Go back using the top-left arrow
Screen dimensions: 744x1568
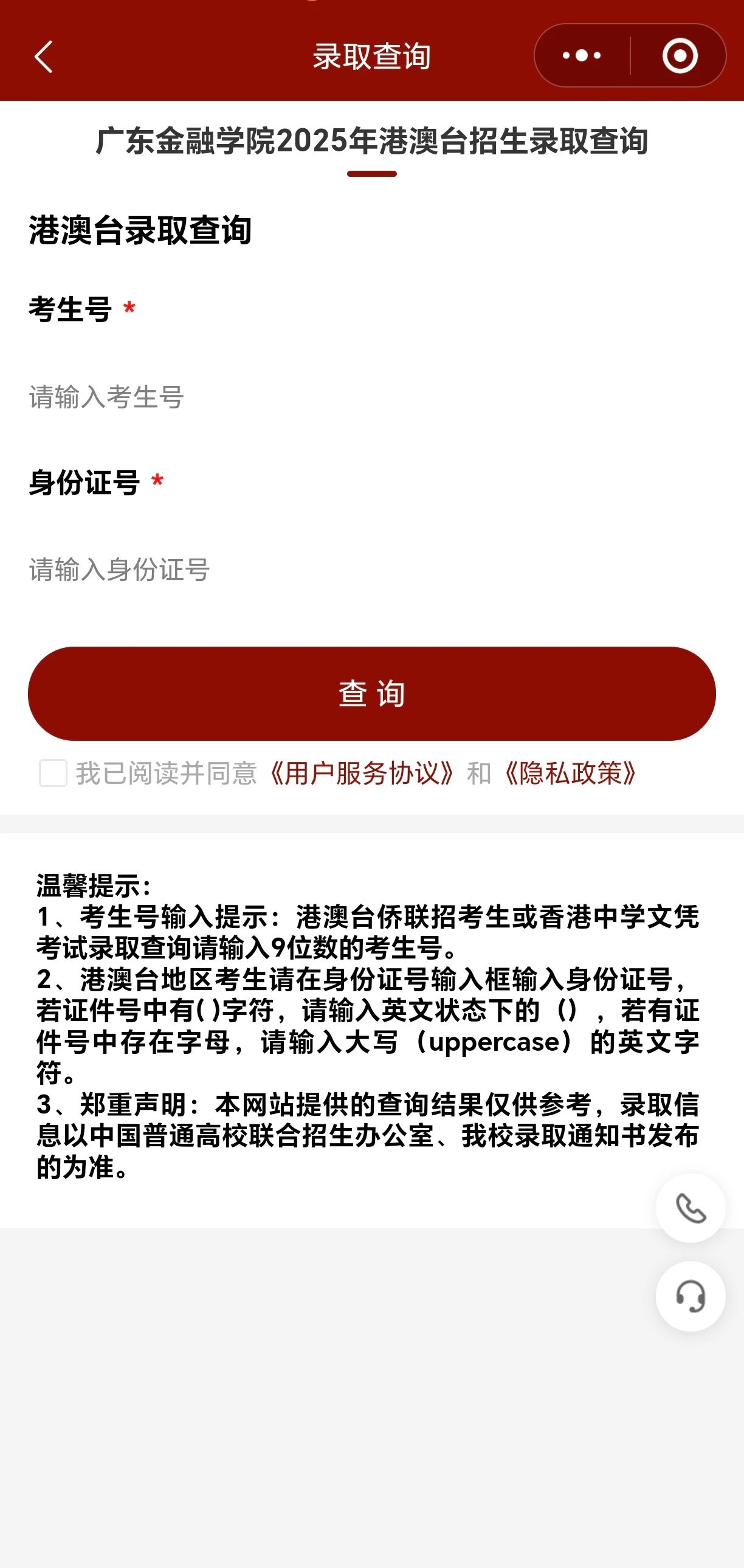(x=44, y=57)
